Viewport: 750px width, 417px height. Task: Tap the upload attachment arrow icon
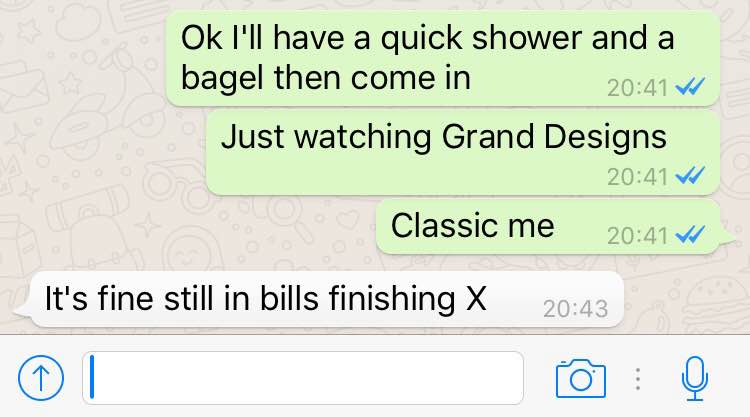41,377
